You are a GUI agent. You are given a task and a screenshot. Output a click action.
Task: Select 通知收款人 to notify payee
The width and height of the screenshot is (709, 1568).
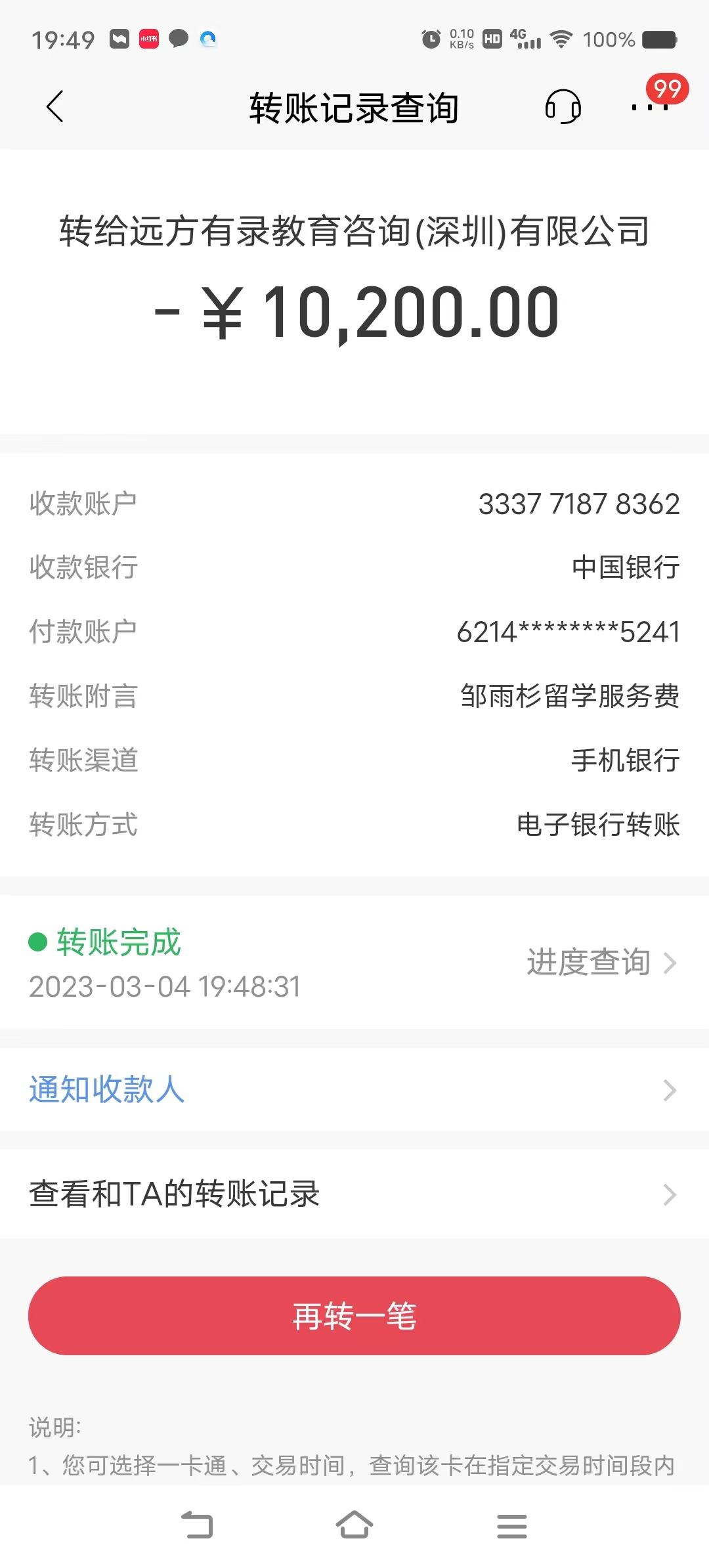[x=354, y=1089]
